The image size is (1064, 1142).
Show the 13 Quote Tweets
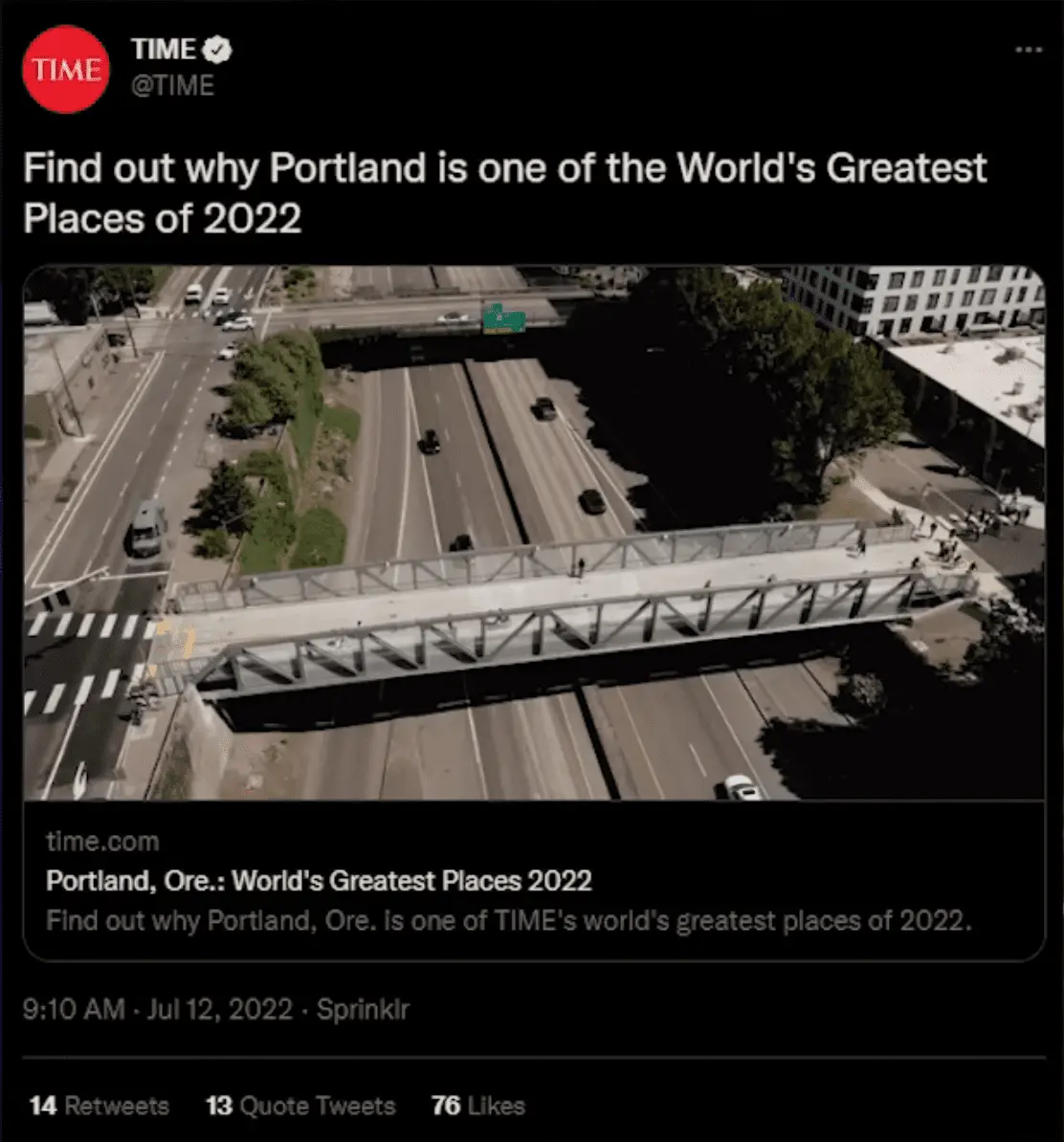pos(300,1106)
